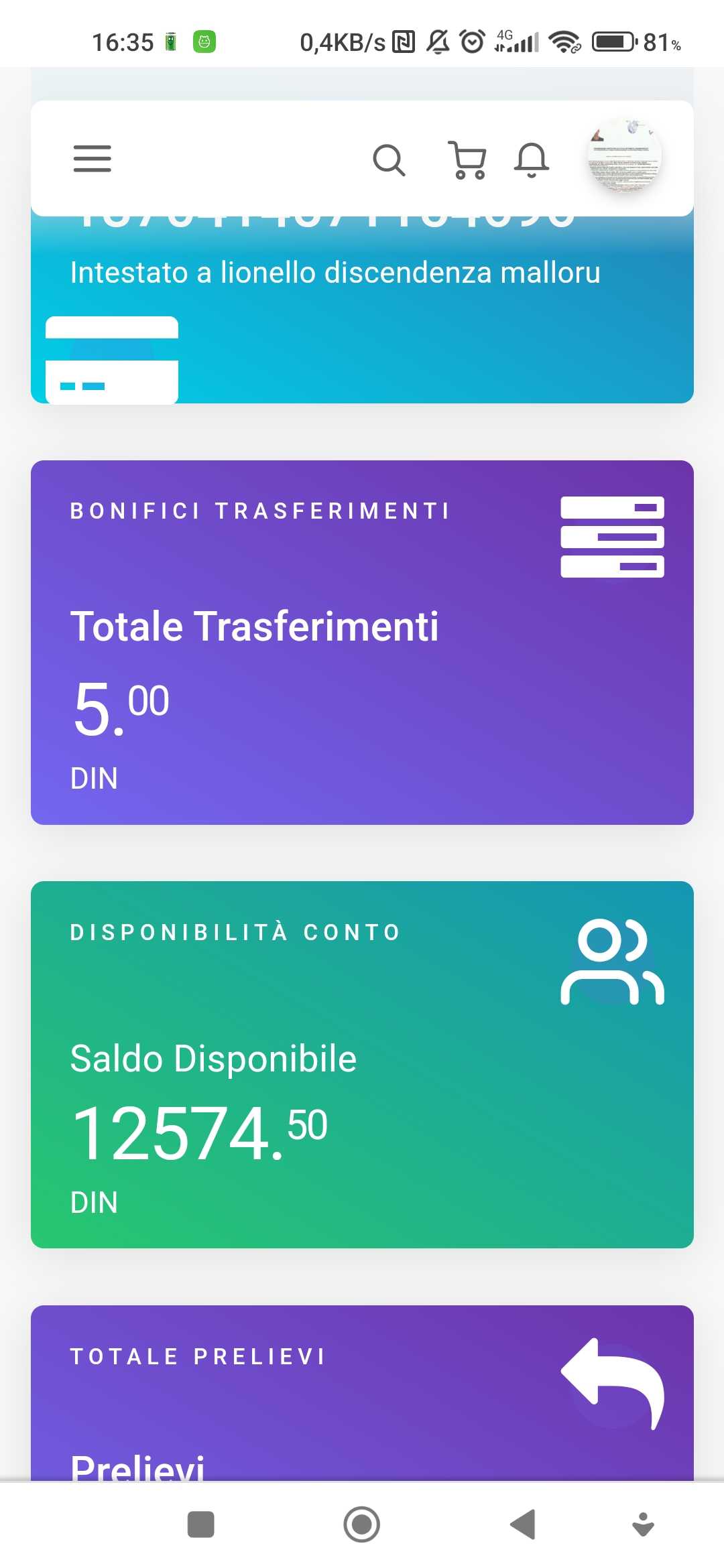Image resolution: width=724 pixels, height=1568 pixels.
Task: Tap the search magnifier icon
Action: [389, 160]
